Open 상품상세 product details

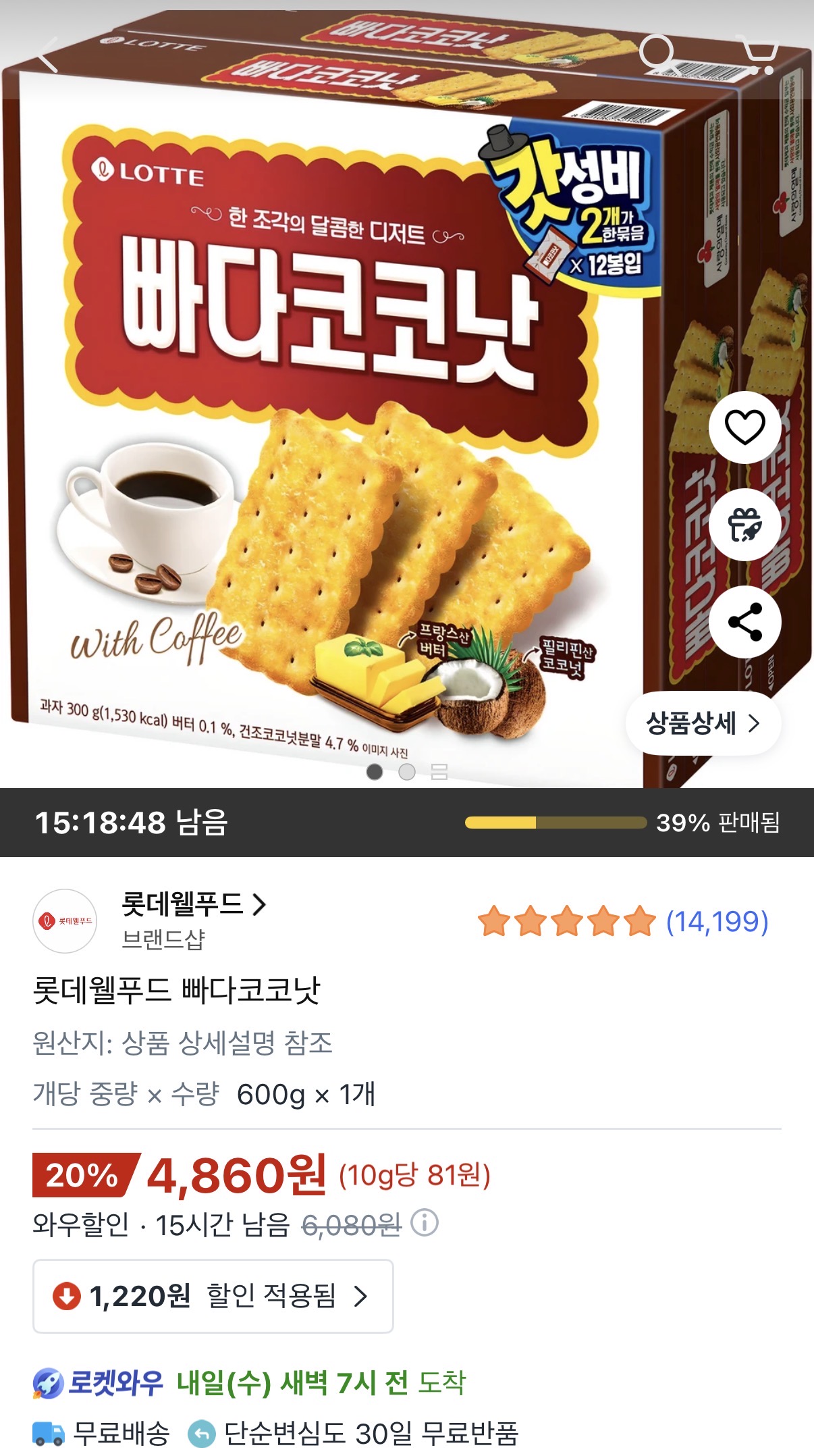[x=703, y=723]
